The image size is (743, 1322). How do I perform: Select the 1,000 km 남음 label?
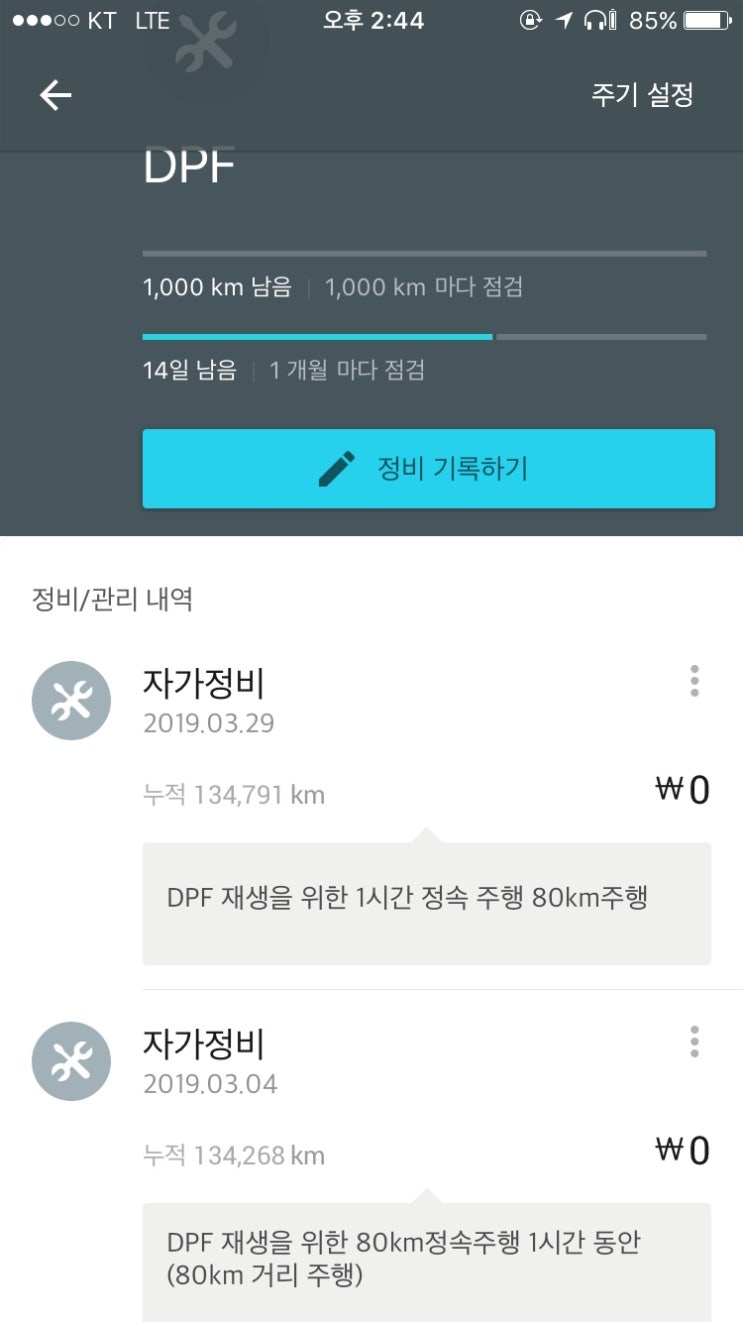coord(219,287)
